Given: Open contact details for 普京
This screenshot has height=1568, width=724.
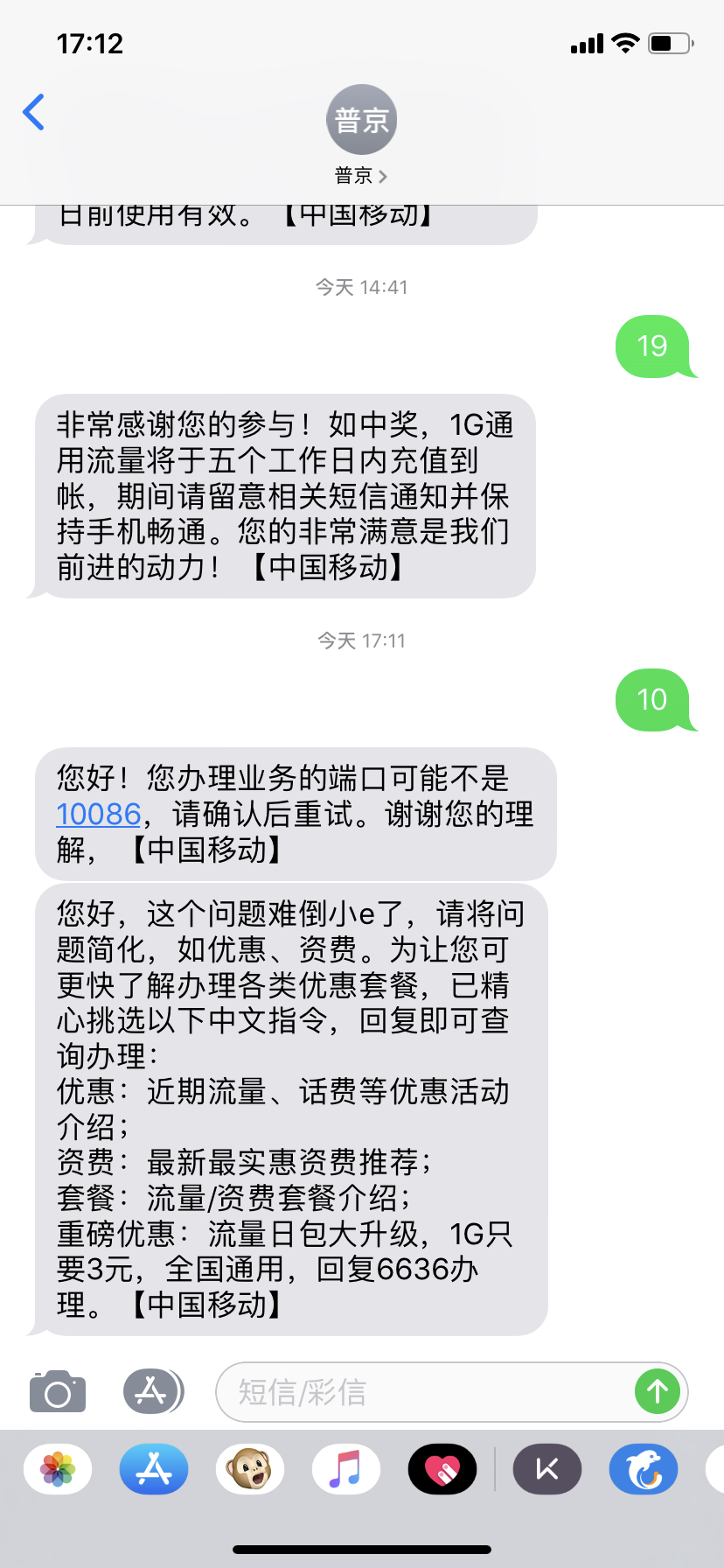Looking at the screenshot, I should pos(361,136).
